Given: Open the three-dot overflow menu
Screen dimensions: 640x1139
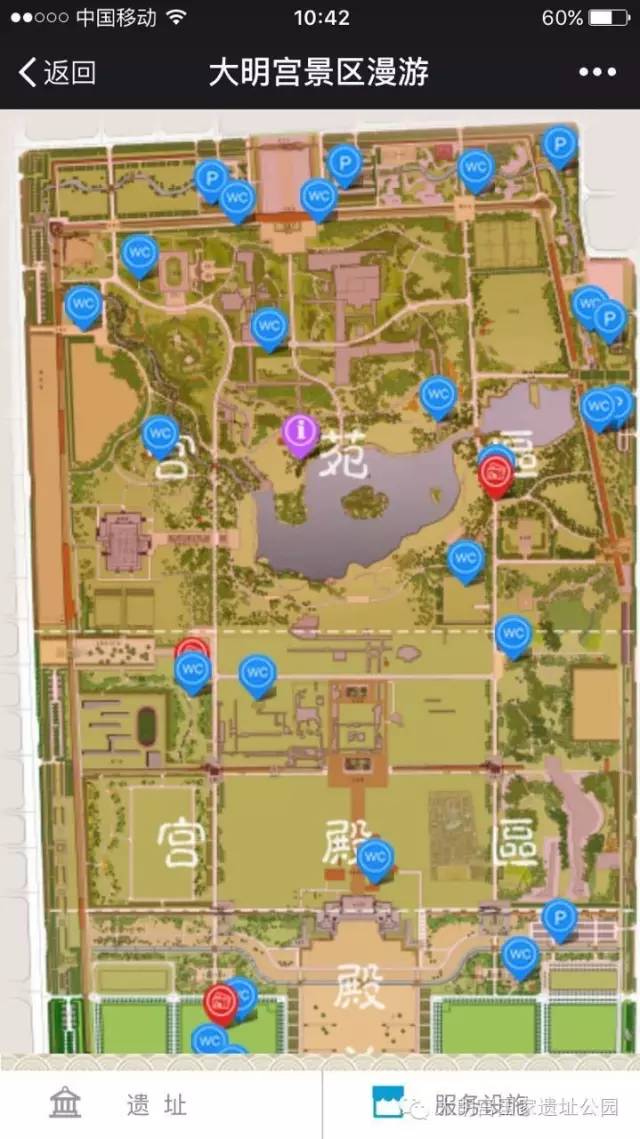Looking at the screenshot, I should pyautogui.click(x=597, y=72).
